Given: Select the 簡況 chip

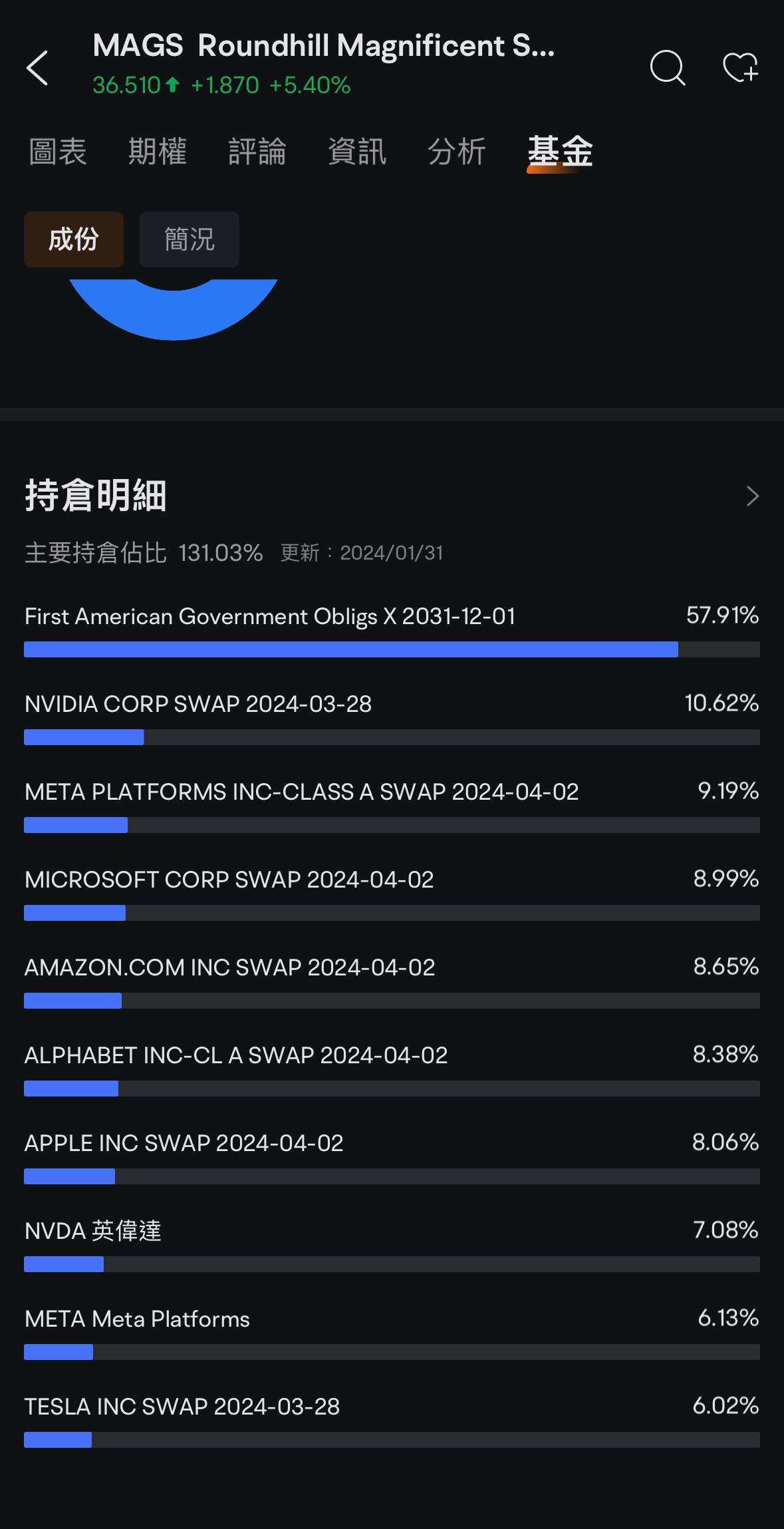Looking at the screenshot, I should pyautogui.click(x=190, y=240).
